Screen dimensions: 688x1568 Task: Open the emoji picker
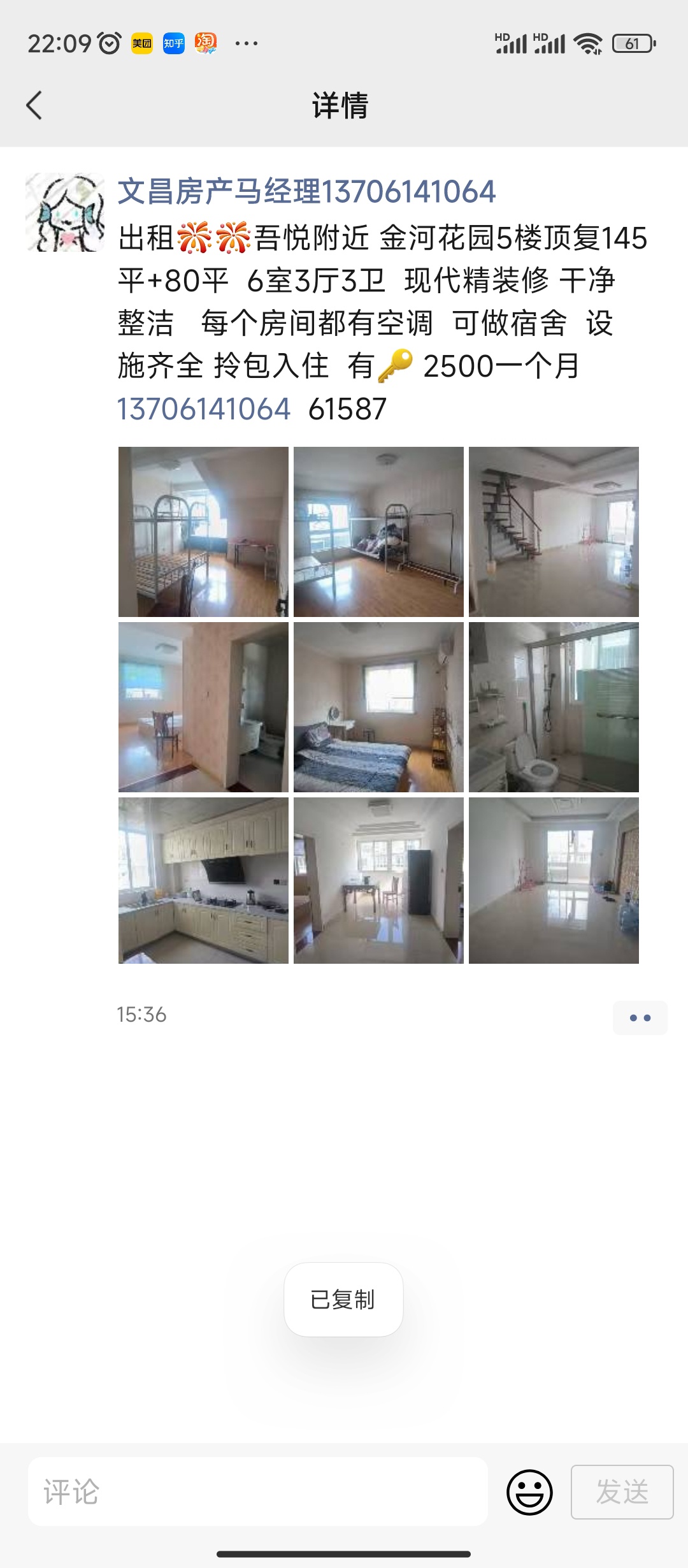click(x=529, y=1492)
